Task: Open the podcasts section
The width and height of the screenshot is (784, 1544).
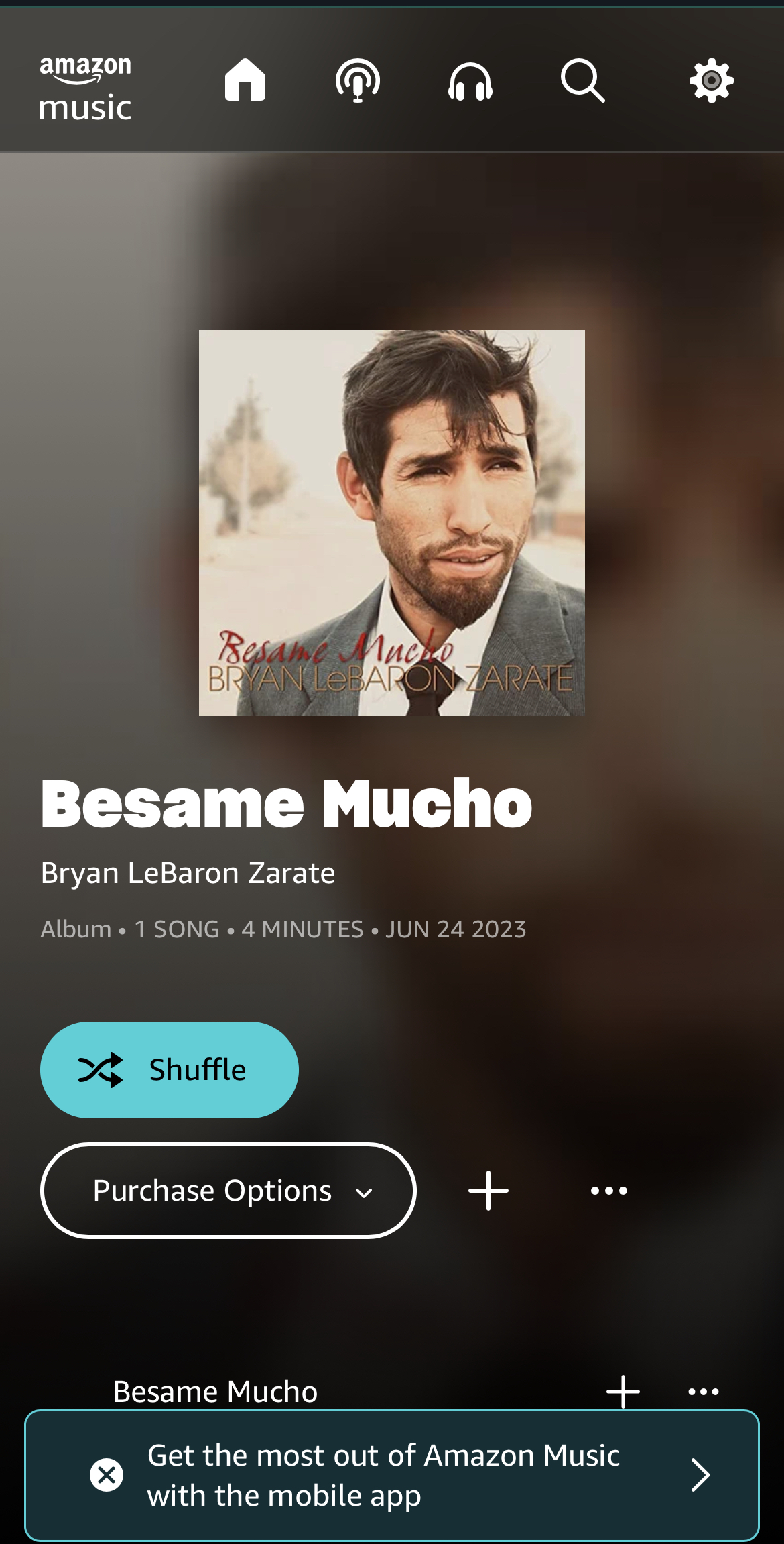Action: [358, 80]
